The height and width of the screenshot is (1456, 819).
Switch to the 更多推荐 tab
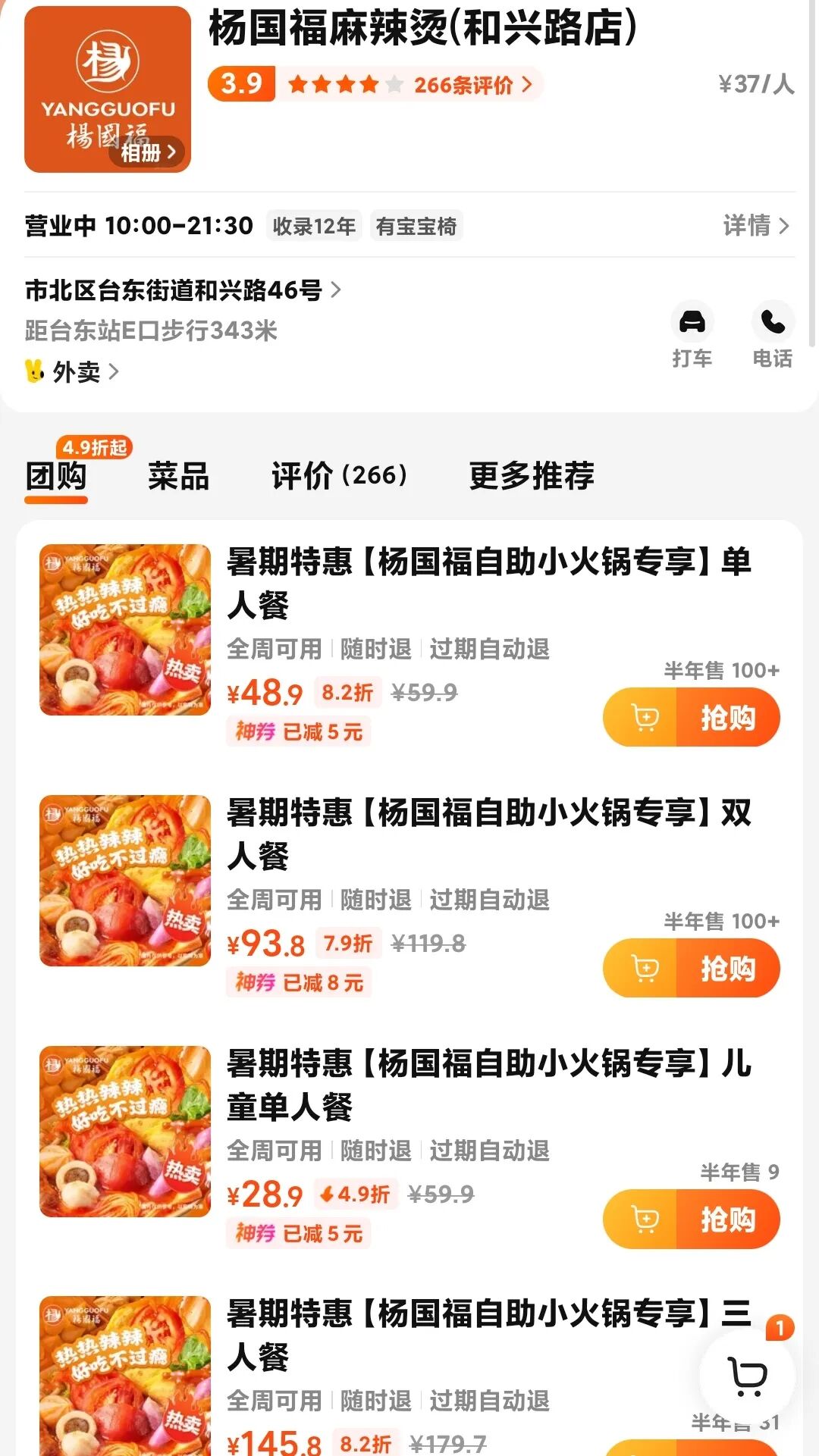531,476
